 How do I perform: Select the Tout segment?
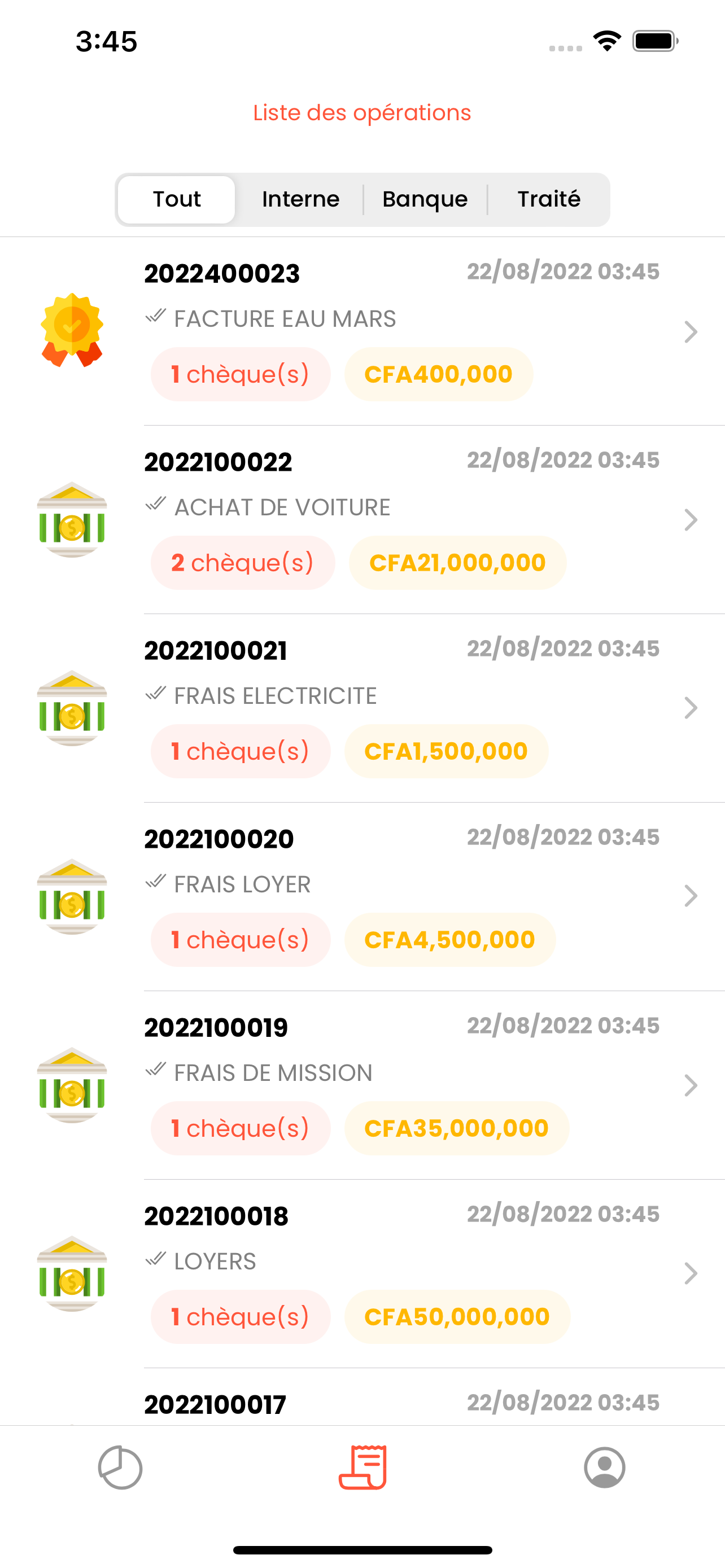(x=177, y=200)
